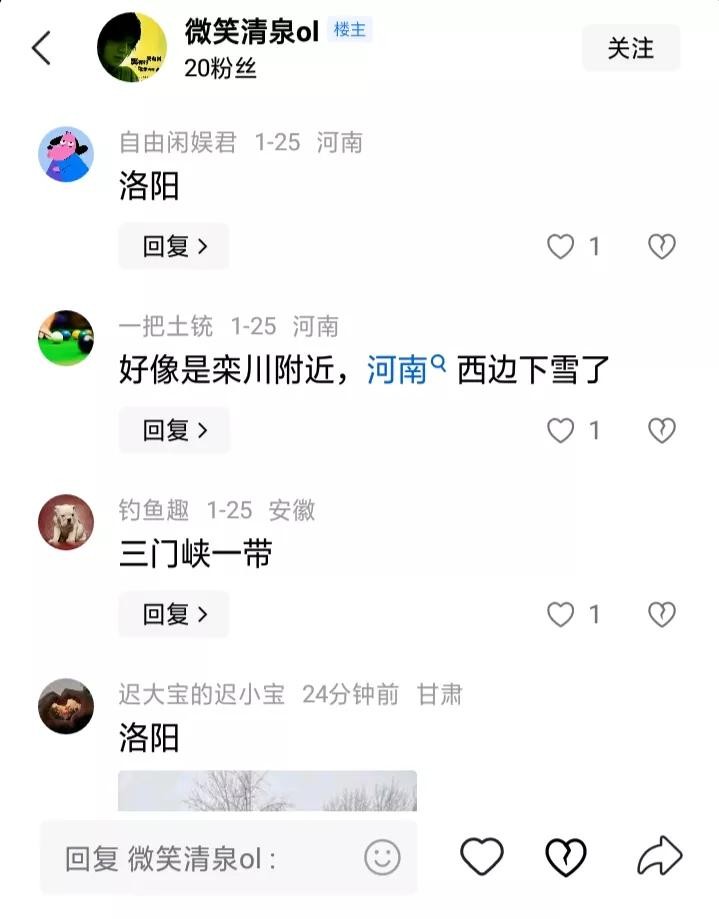This screenshot has height=919, width=719.
Task: Open the image in 迟大宝的迟小宝's comment
Action: [267, 790]
